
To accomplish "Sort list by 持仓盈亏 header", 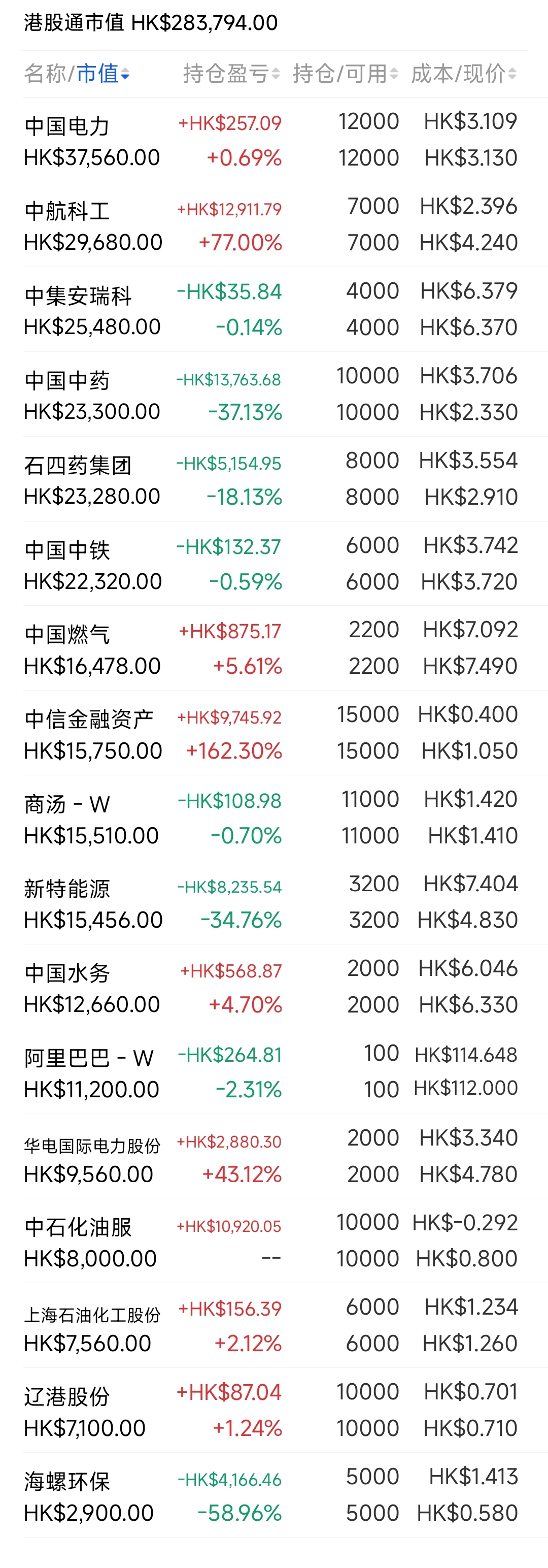I will pyautogui.click(x=231, y=74).
